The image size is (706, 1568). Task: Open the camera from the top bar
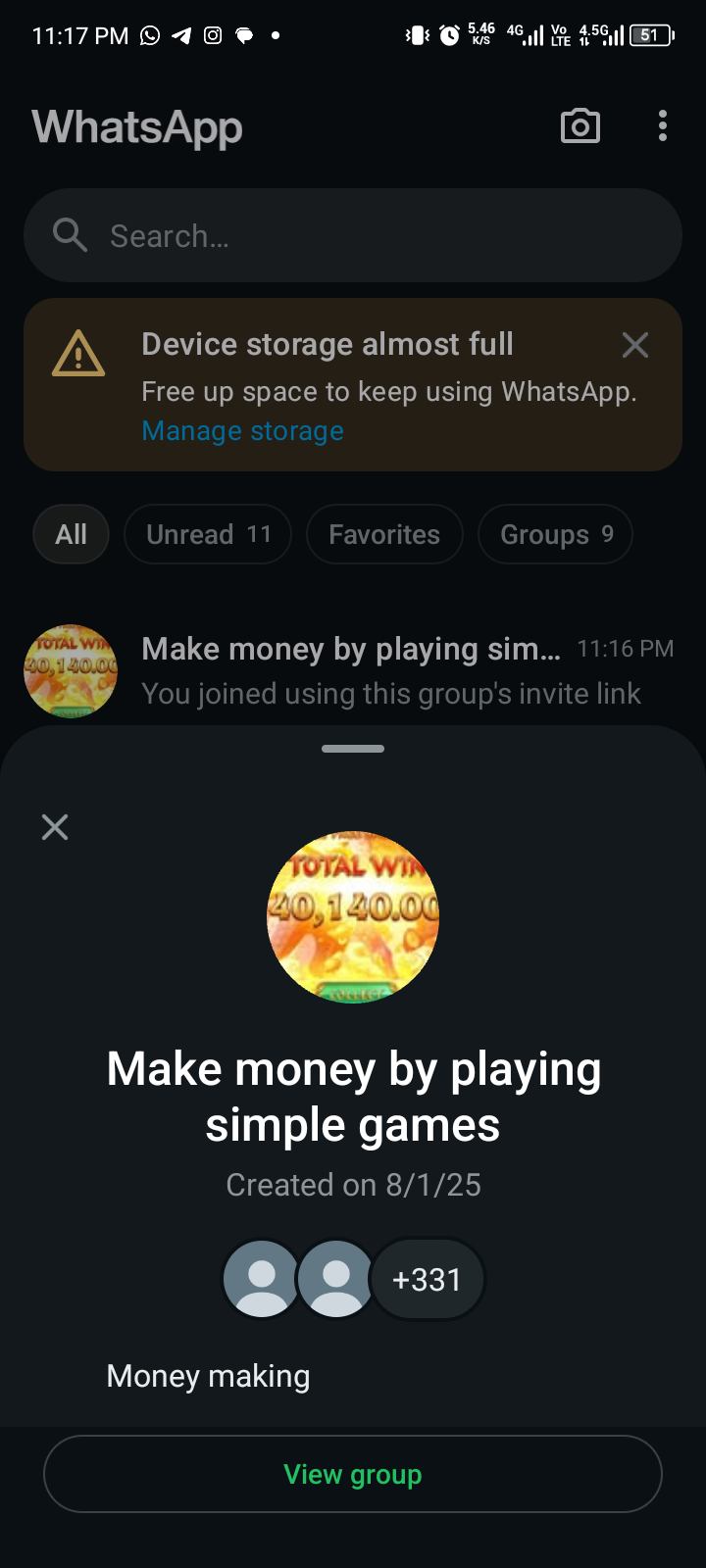[x=580, y=126]
